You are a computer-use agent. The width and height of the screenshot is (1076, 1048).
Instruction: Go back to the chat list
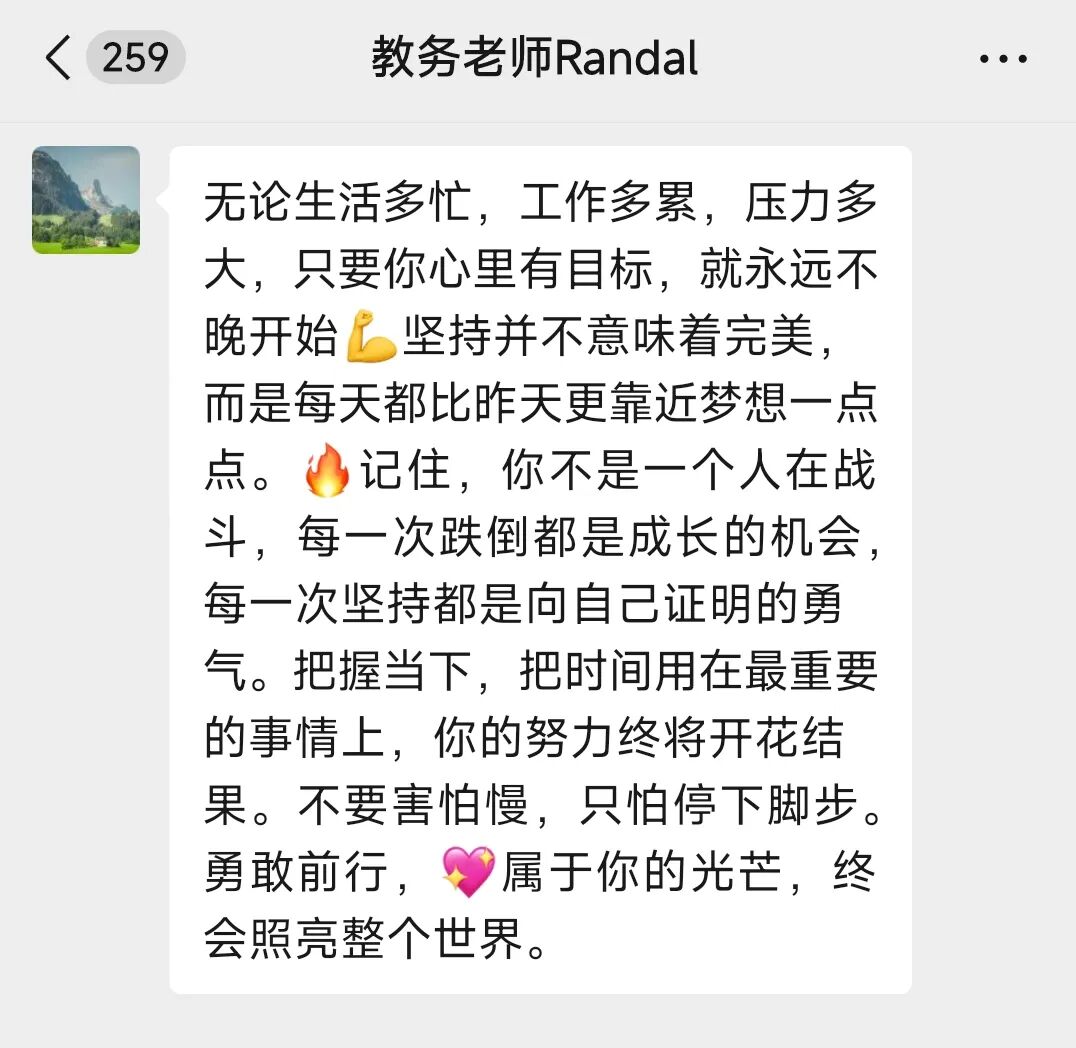click(60, 59)
